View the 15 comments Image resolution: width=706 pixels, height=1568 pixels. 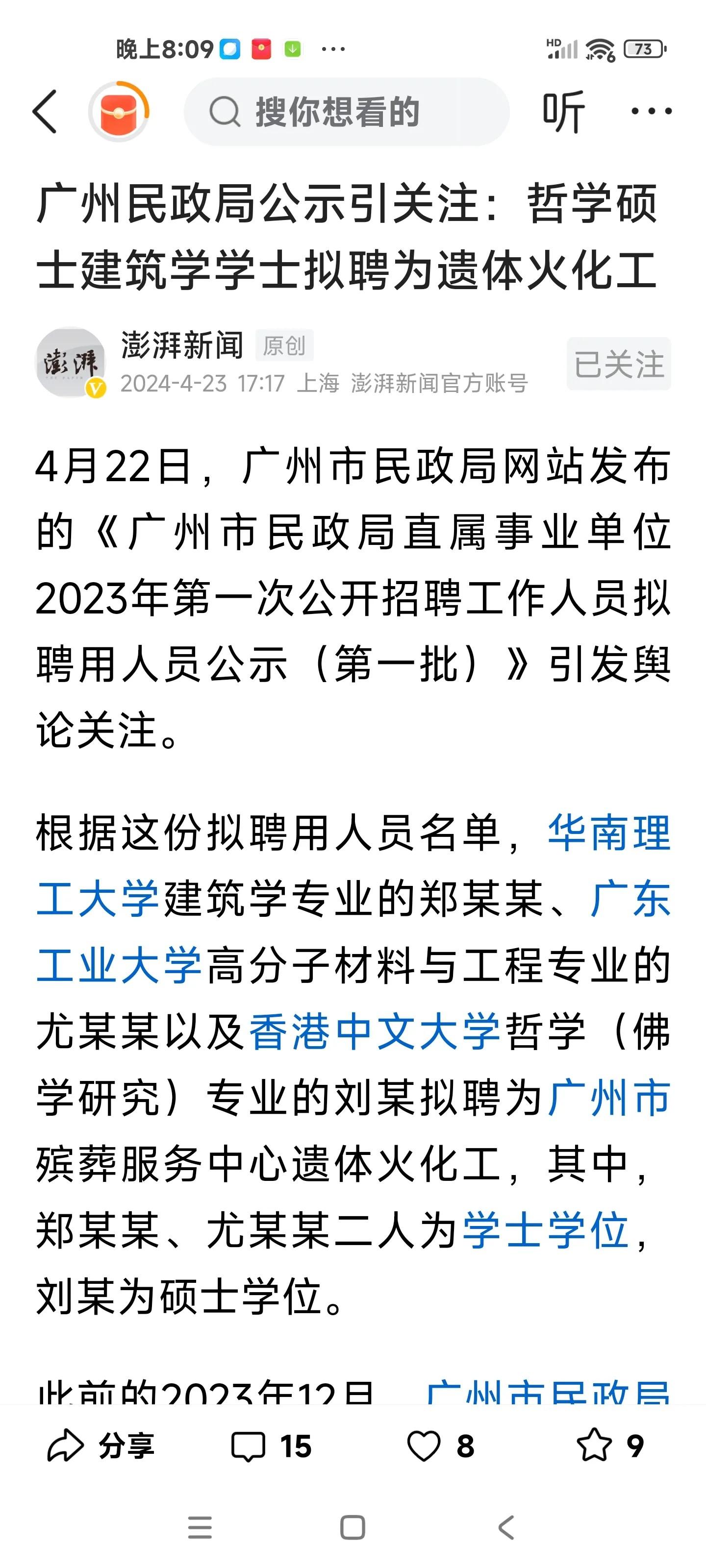(271, 1445)
